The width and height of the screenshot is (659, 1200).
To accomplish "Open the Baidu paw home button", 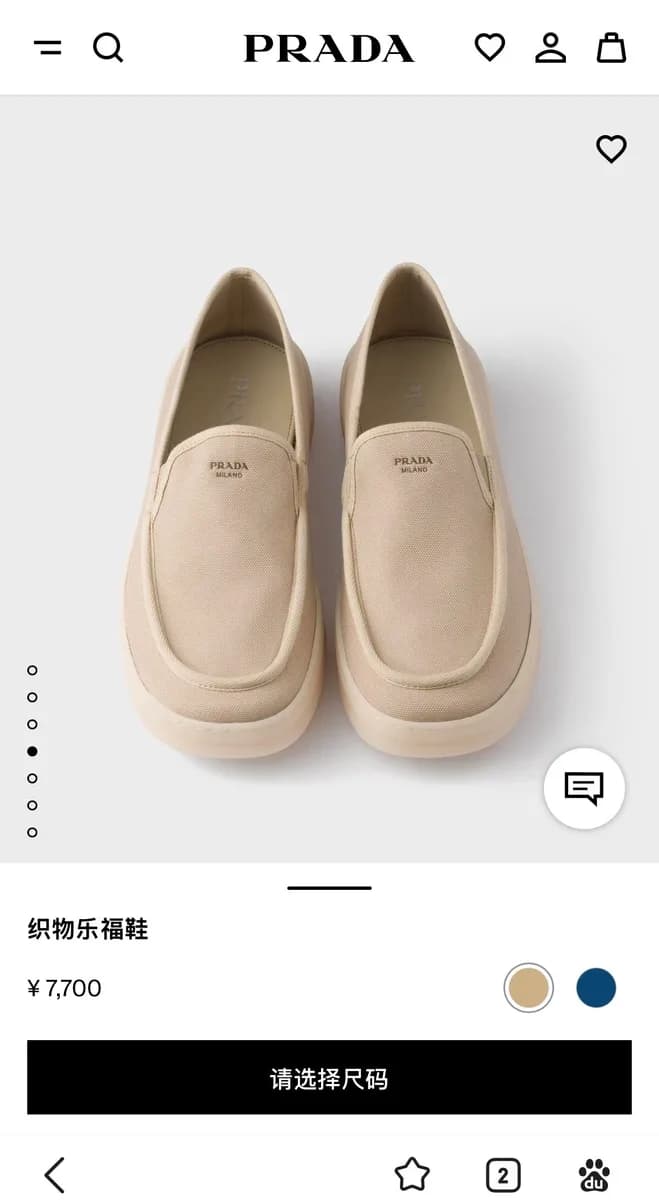I will pos(595,1174).
